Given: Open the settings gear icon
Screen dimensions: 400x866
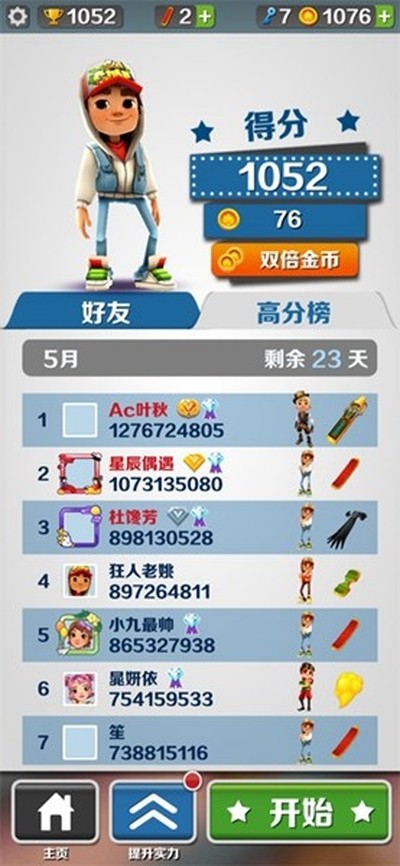Looking at the screenshot, I should pyautogui.click(x=17, y=17).
